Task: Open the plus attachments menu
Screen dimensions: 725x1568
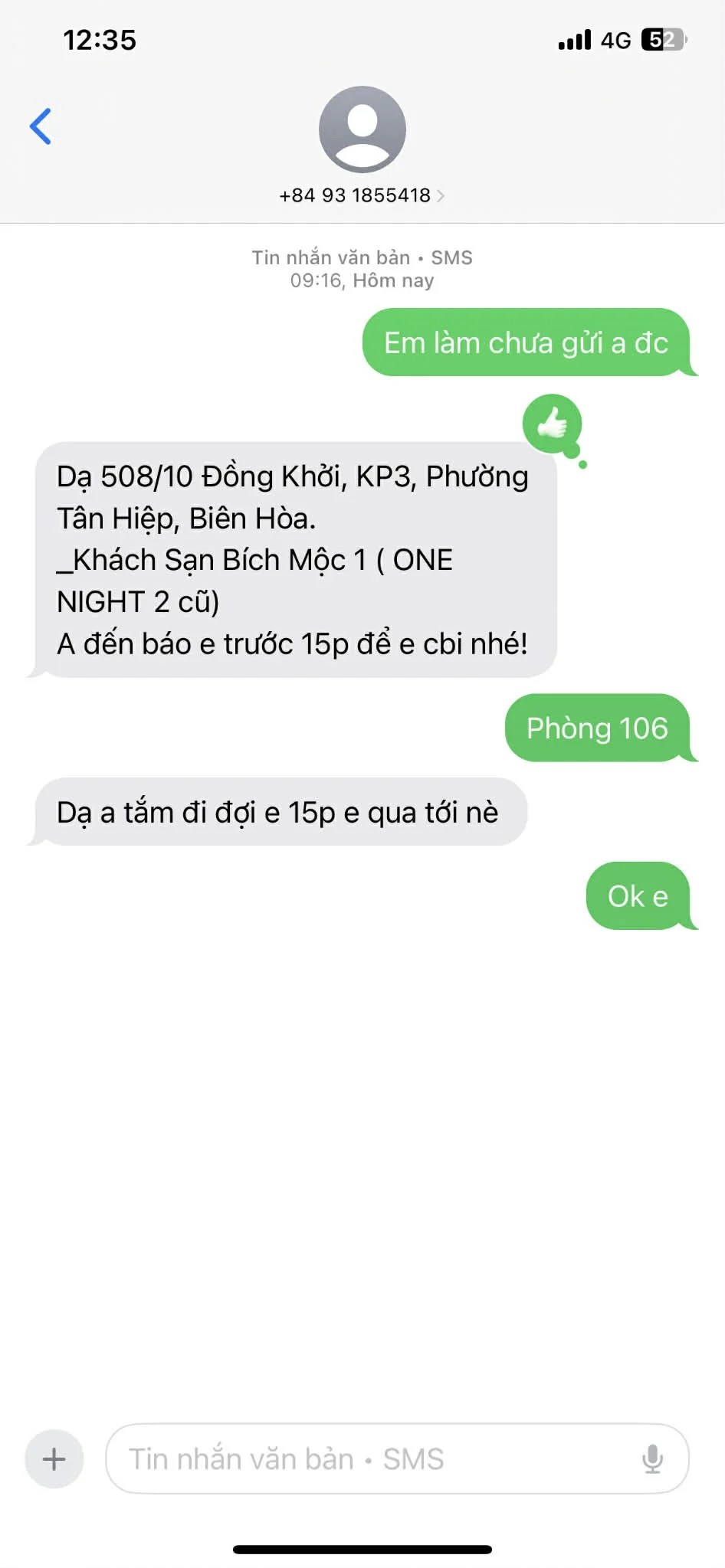Action: click(x=54, y=1458)
